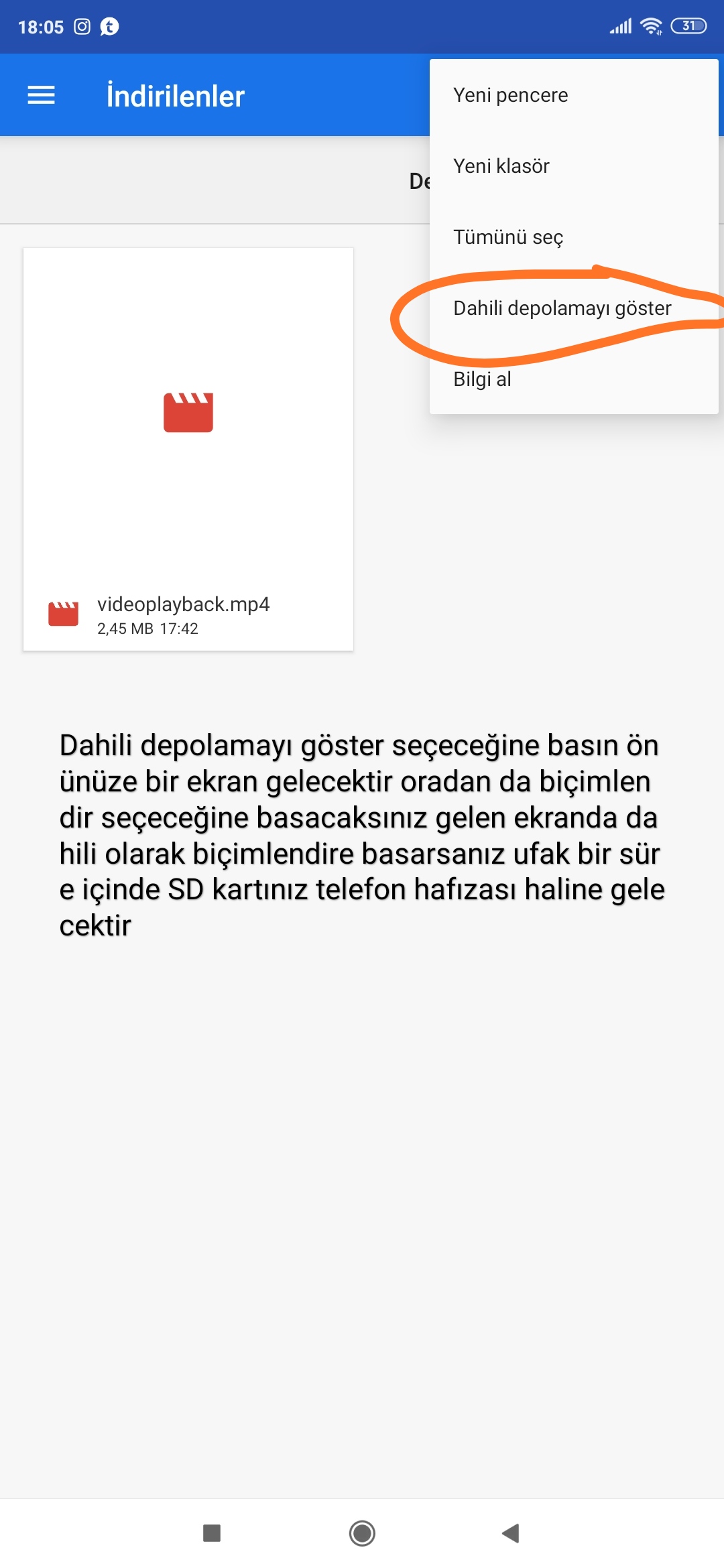Open Bilgi al menu item
Viewport: 724px width, 1568px height.
[x=482, y=379]
